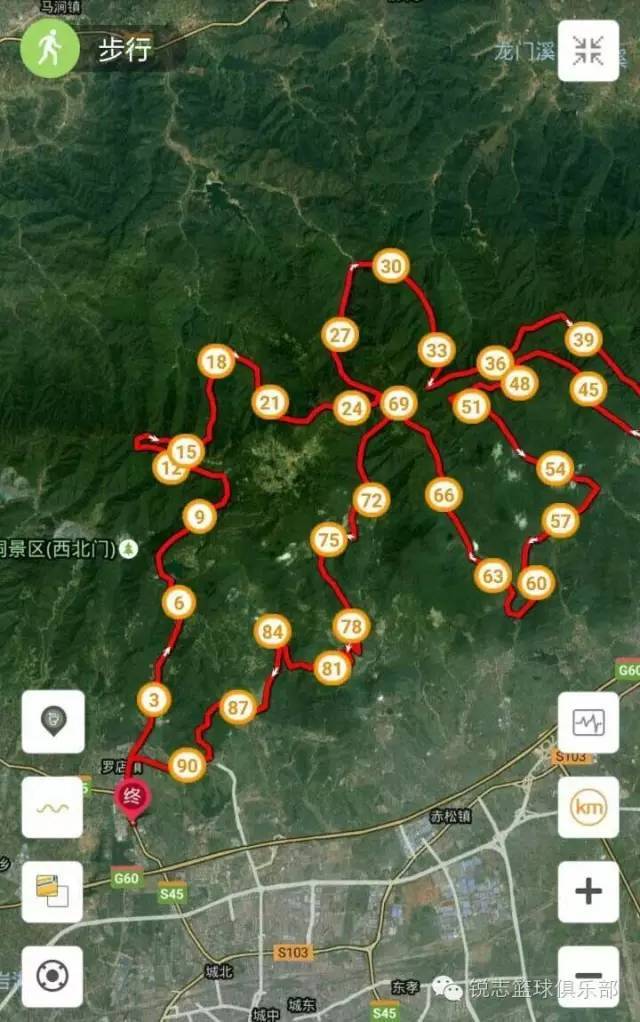640x1022 pixels.
Task: Toggle the km distance markers
Action: click(588, 806)
